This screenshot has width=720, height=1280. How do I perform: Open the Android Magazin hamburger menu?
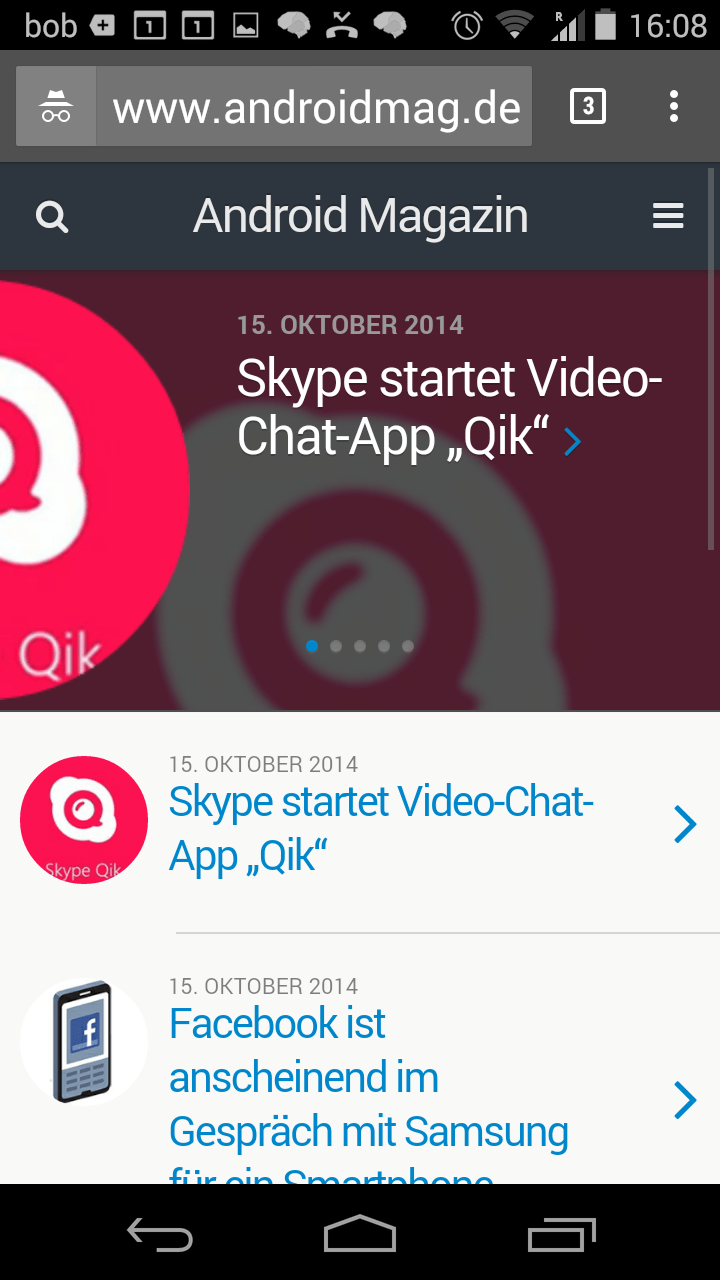coord(668,216)
